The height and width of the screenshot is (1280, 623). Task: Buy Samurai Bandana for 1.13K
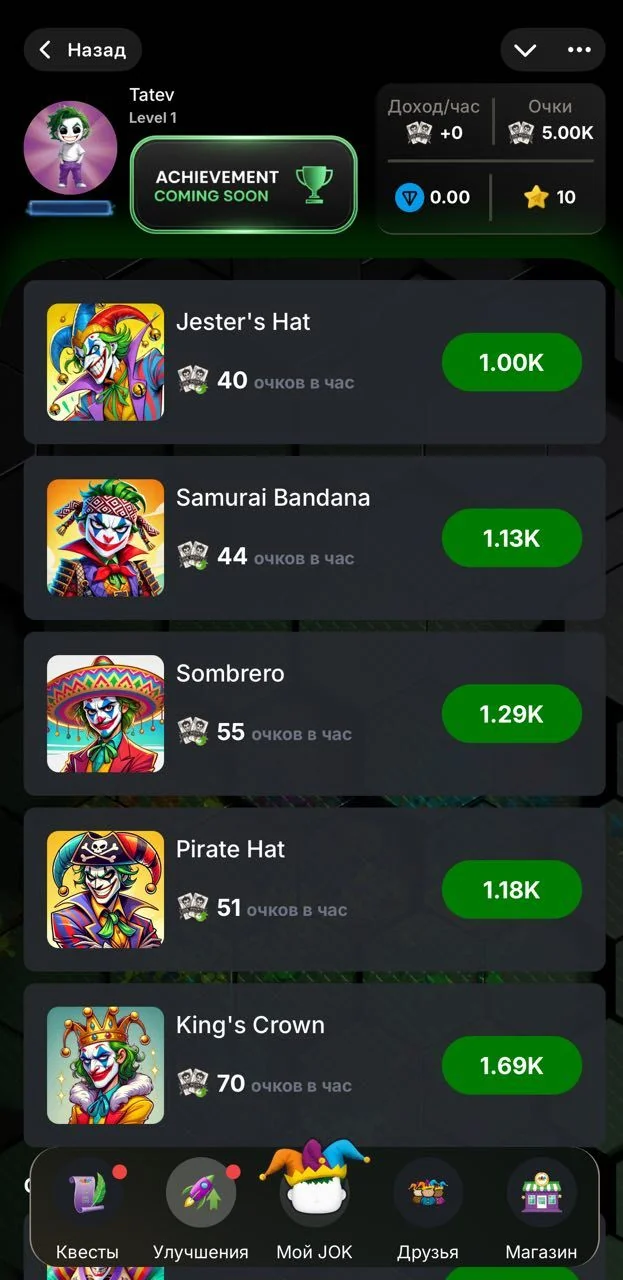click(x=511, y=538)
